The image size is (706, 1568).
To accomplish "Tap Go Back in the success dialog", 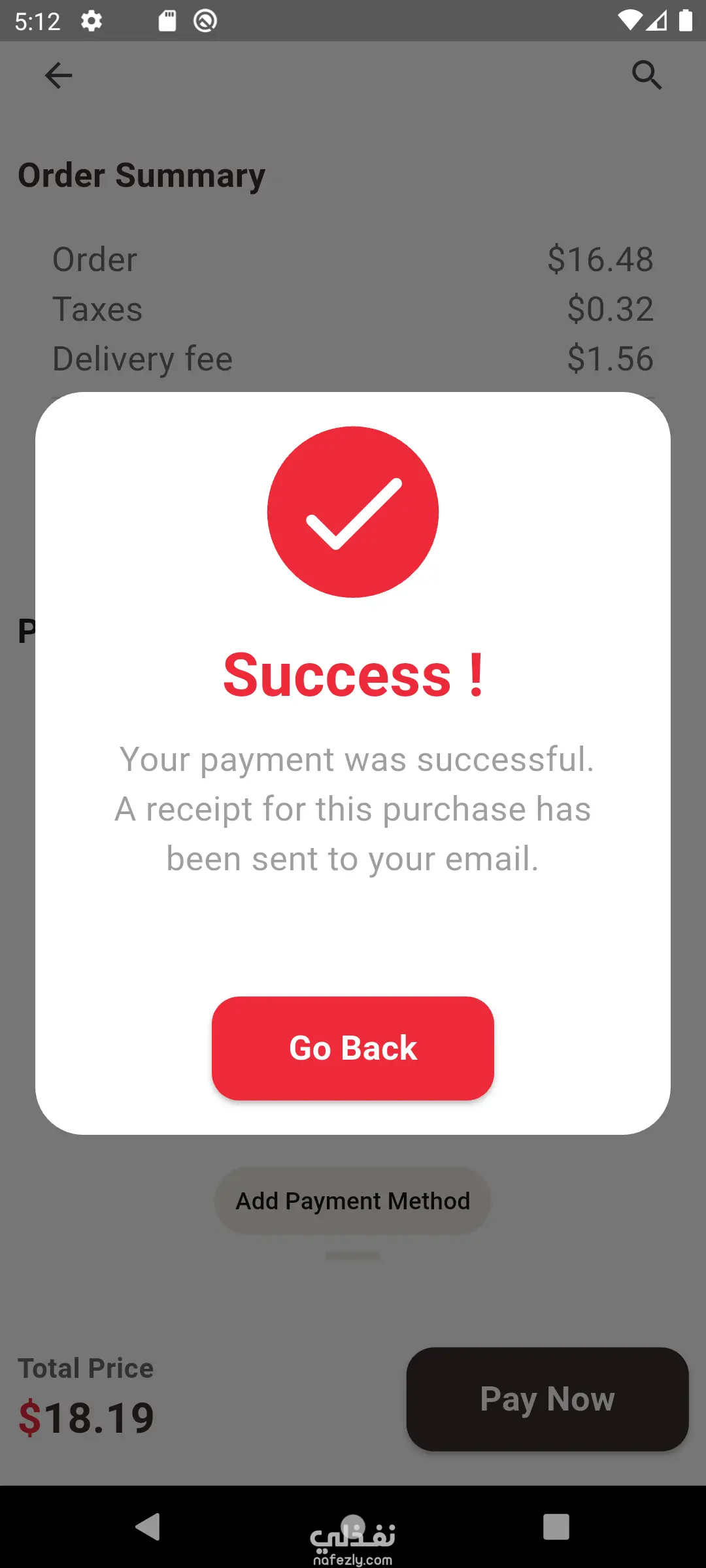I will pos(352,1048).
